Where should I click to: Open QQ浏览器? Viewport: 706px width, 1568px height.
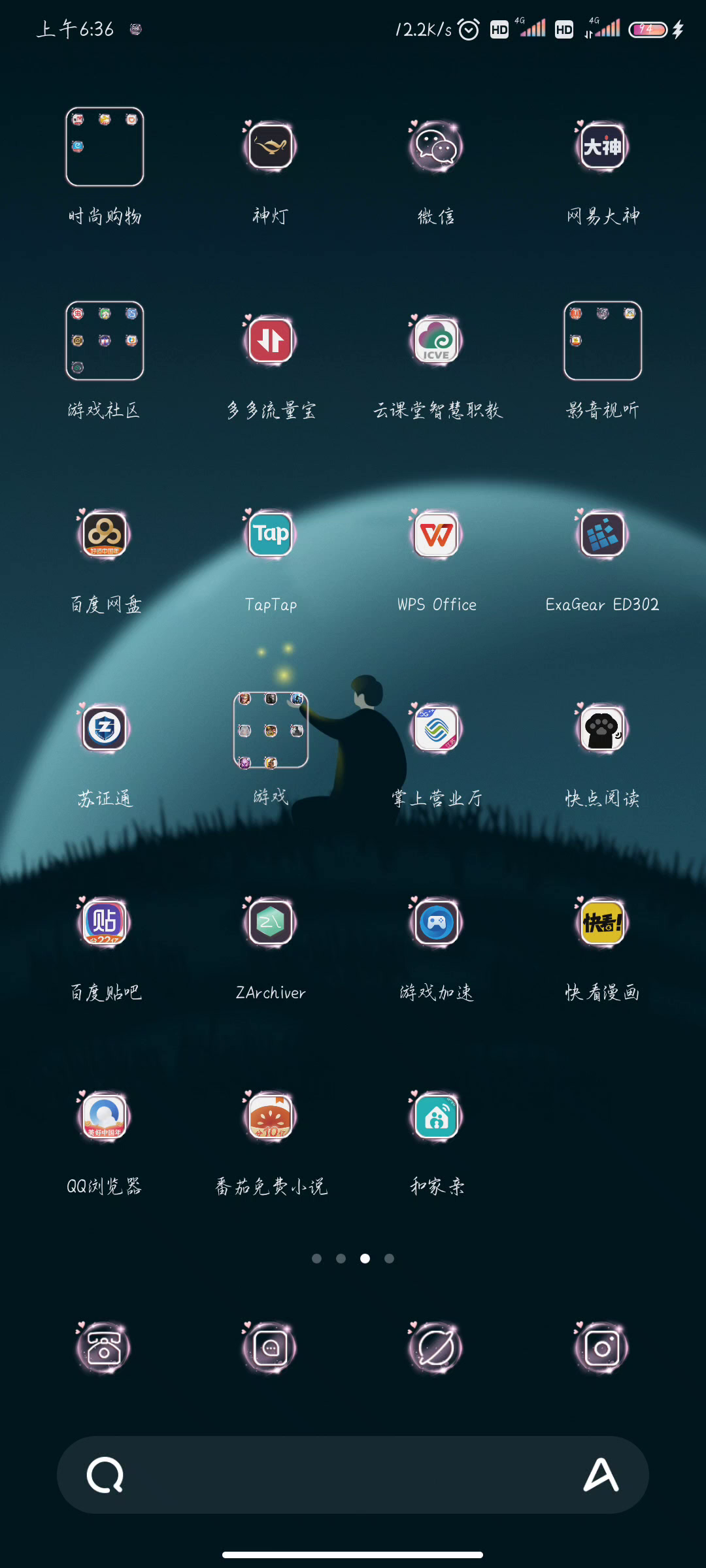(x=105, y=1116)
